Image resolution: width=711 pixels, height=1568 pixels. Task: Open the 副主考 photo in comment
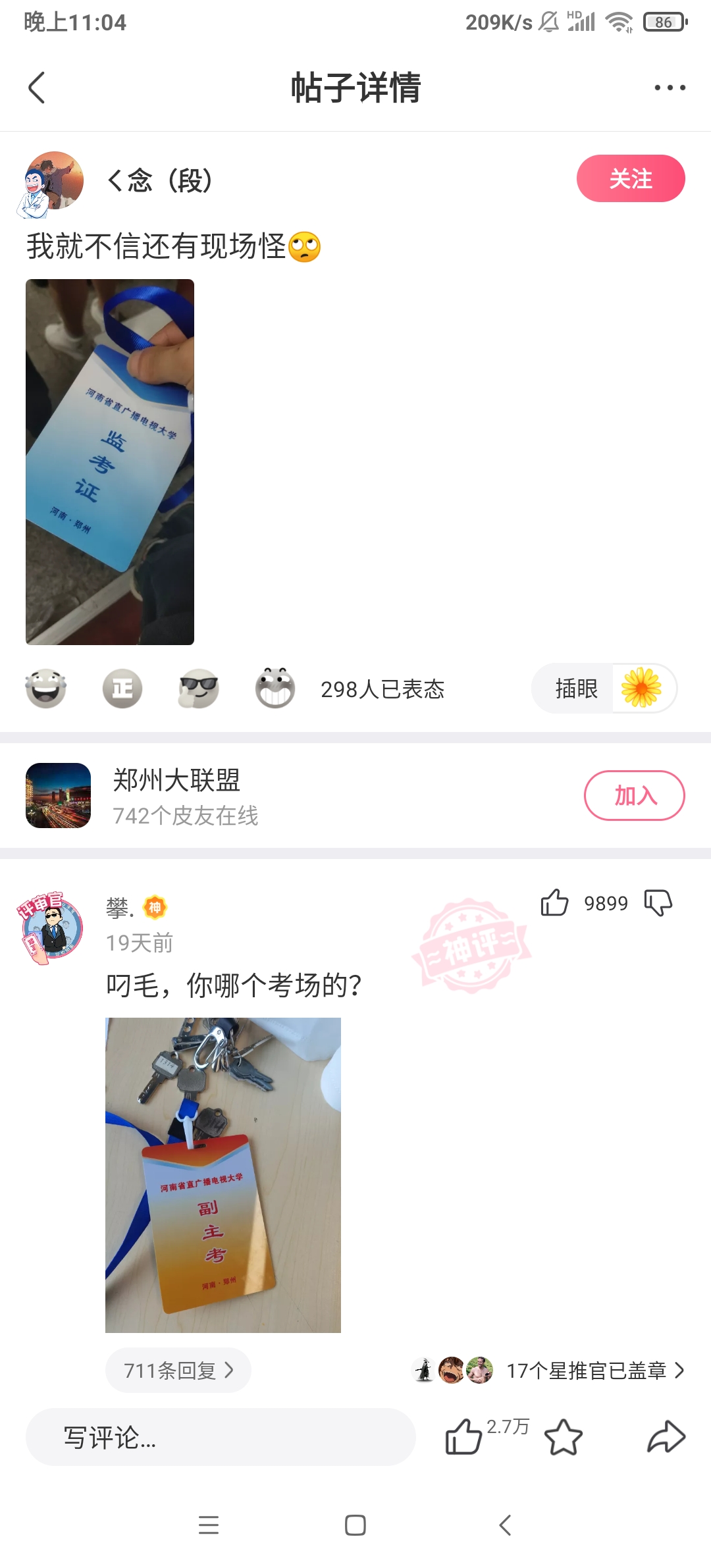click(223, 1175)
